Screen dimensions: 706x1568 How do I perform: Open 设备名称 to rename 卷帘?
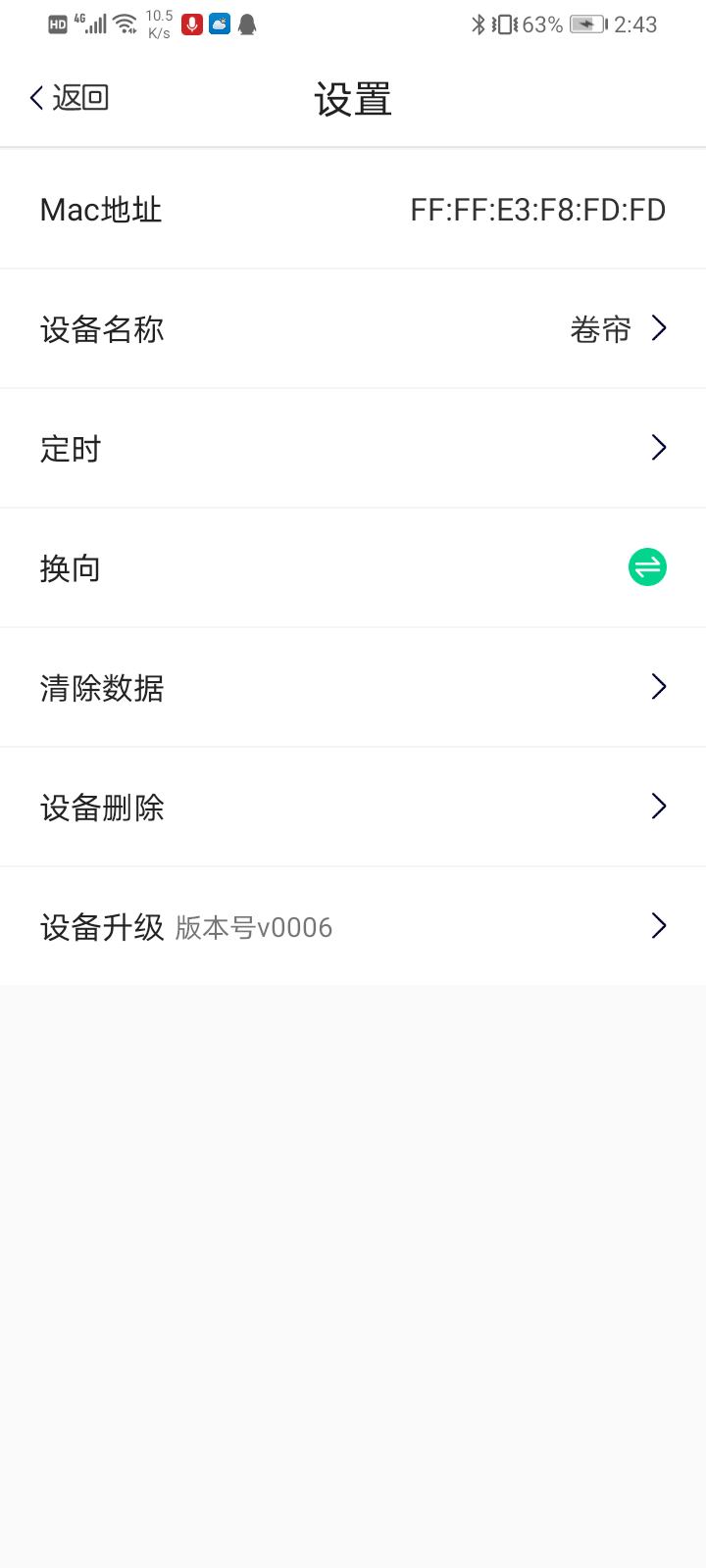(353, 329)
